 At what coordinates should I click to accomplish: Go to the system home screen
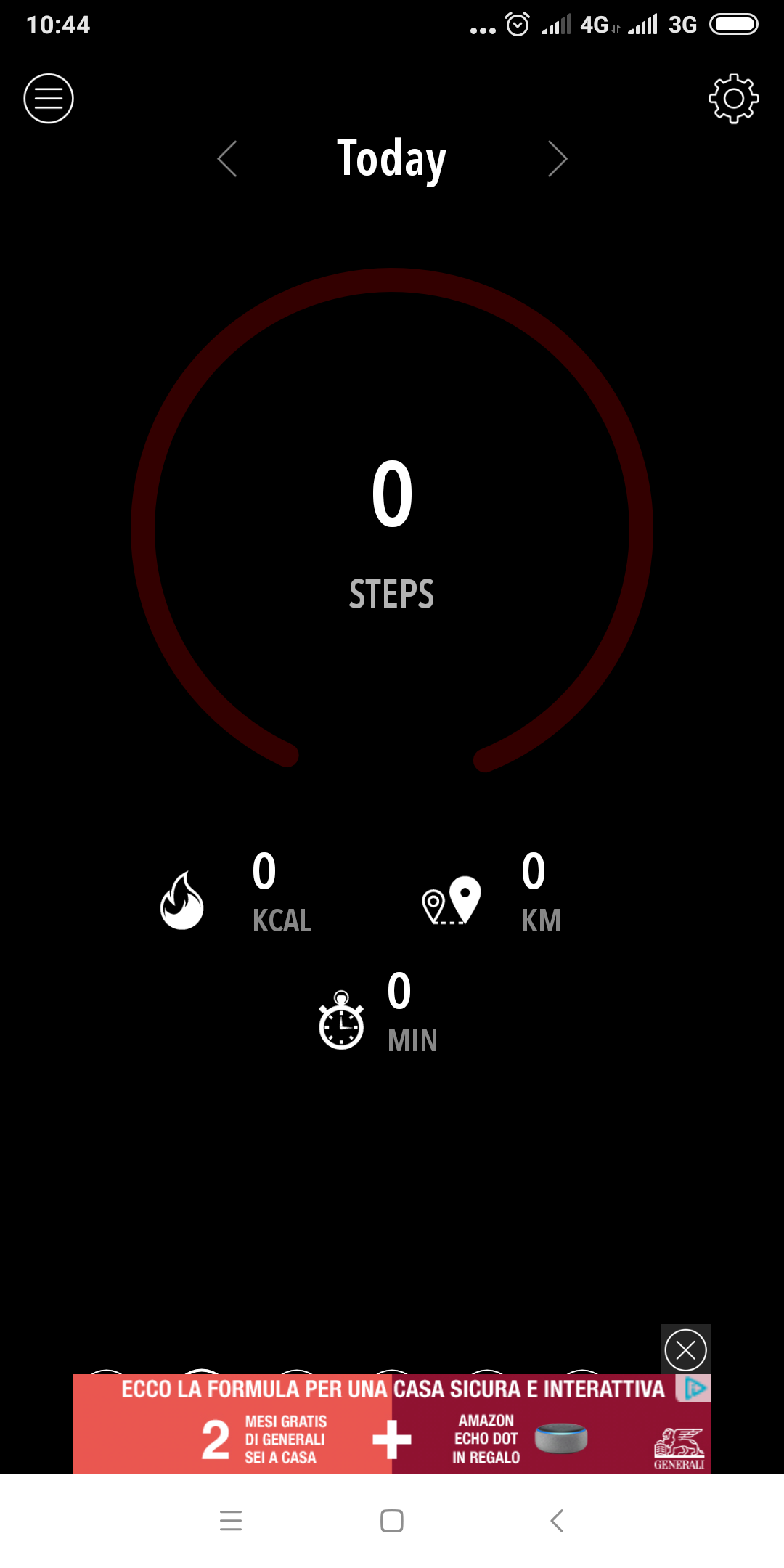pos(392,1521)
